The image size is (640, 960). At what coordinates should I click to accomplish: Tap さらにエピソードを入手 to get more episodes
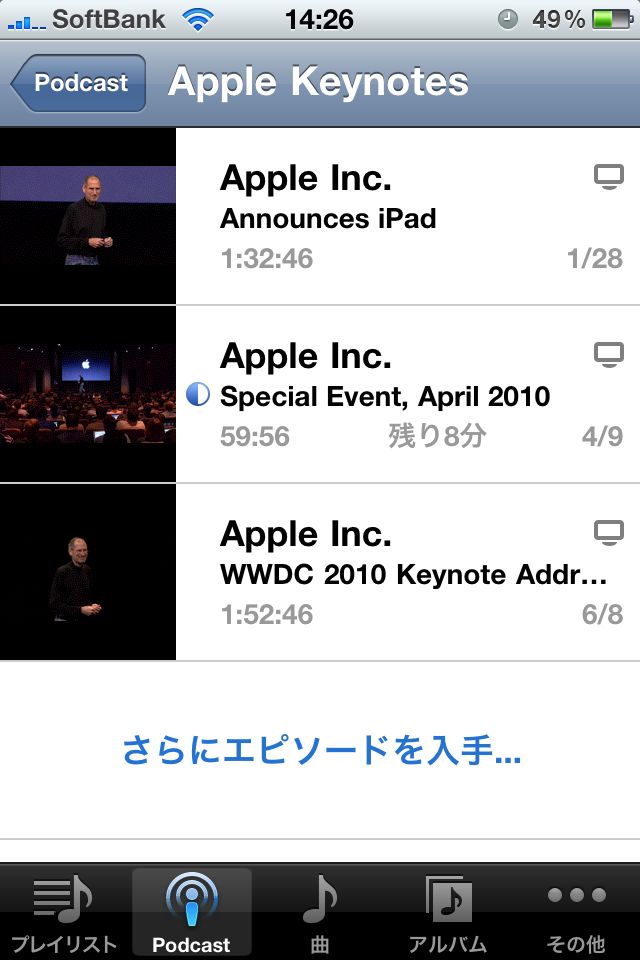pyautogui.click(x=321, y=750)
